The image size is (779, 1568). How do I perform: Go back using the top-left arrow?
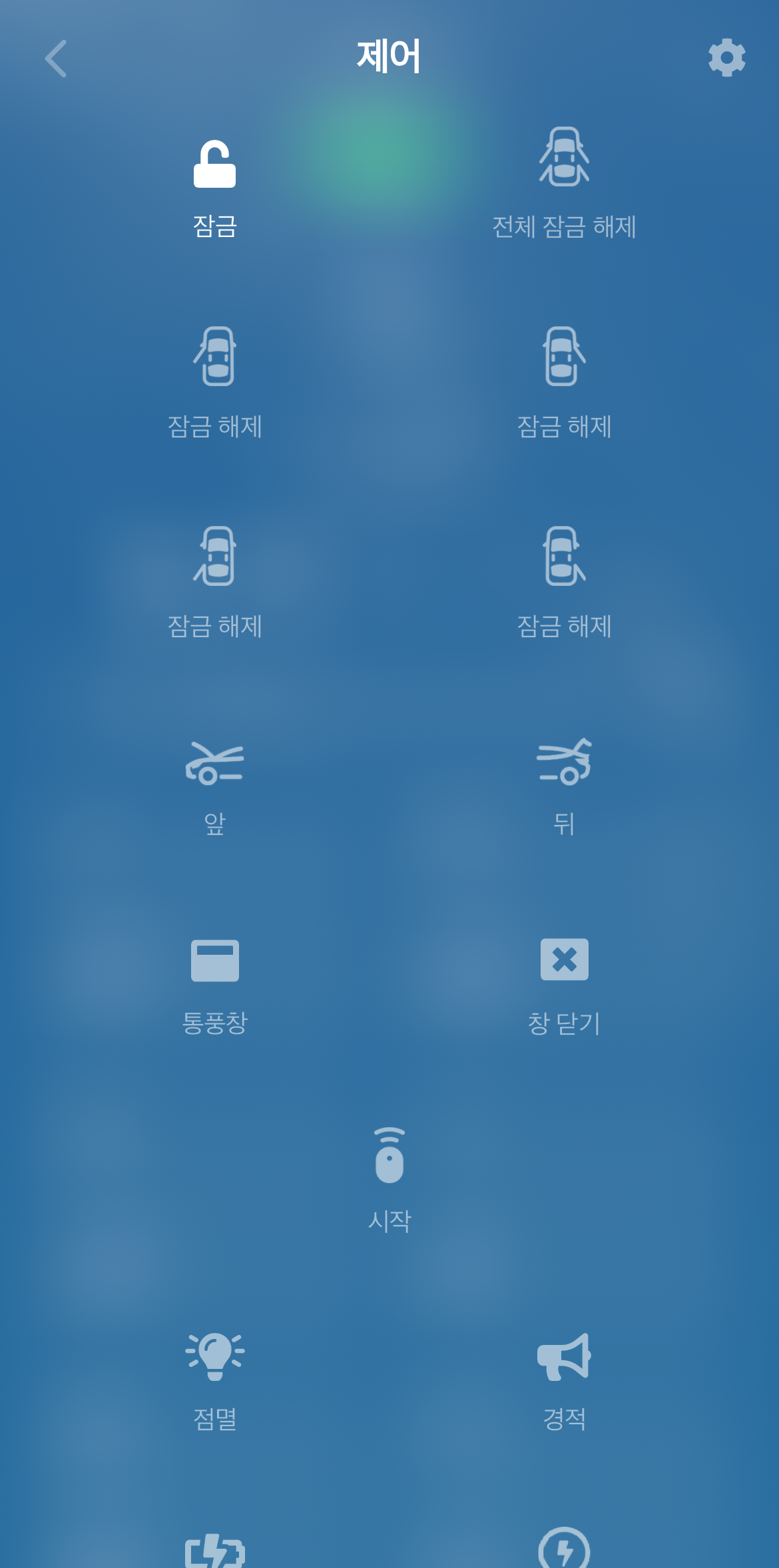(x=56, y=59)
